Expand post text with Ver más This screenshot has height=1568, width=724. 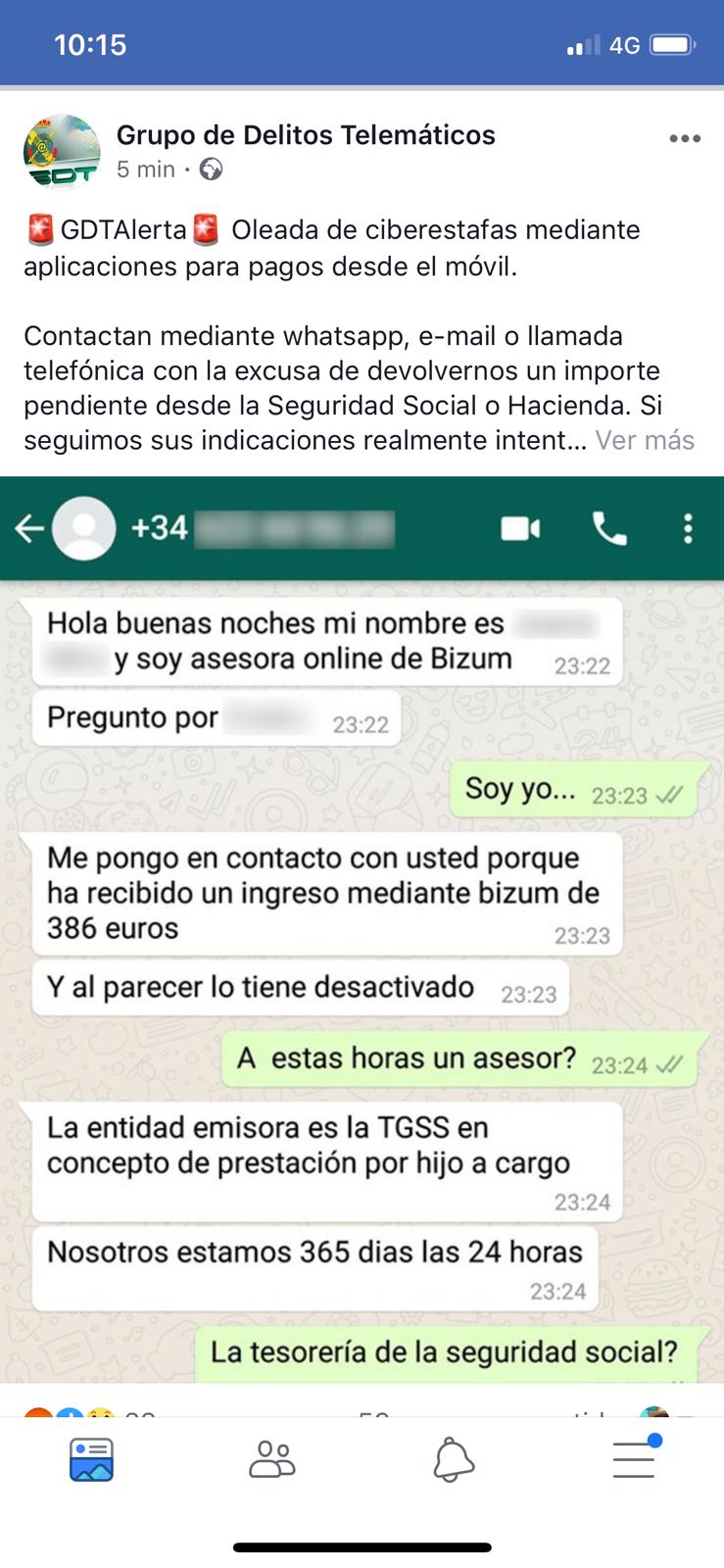pos(645,440)
